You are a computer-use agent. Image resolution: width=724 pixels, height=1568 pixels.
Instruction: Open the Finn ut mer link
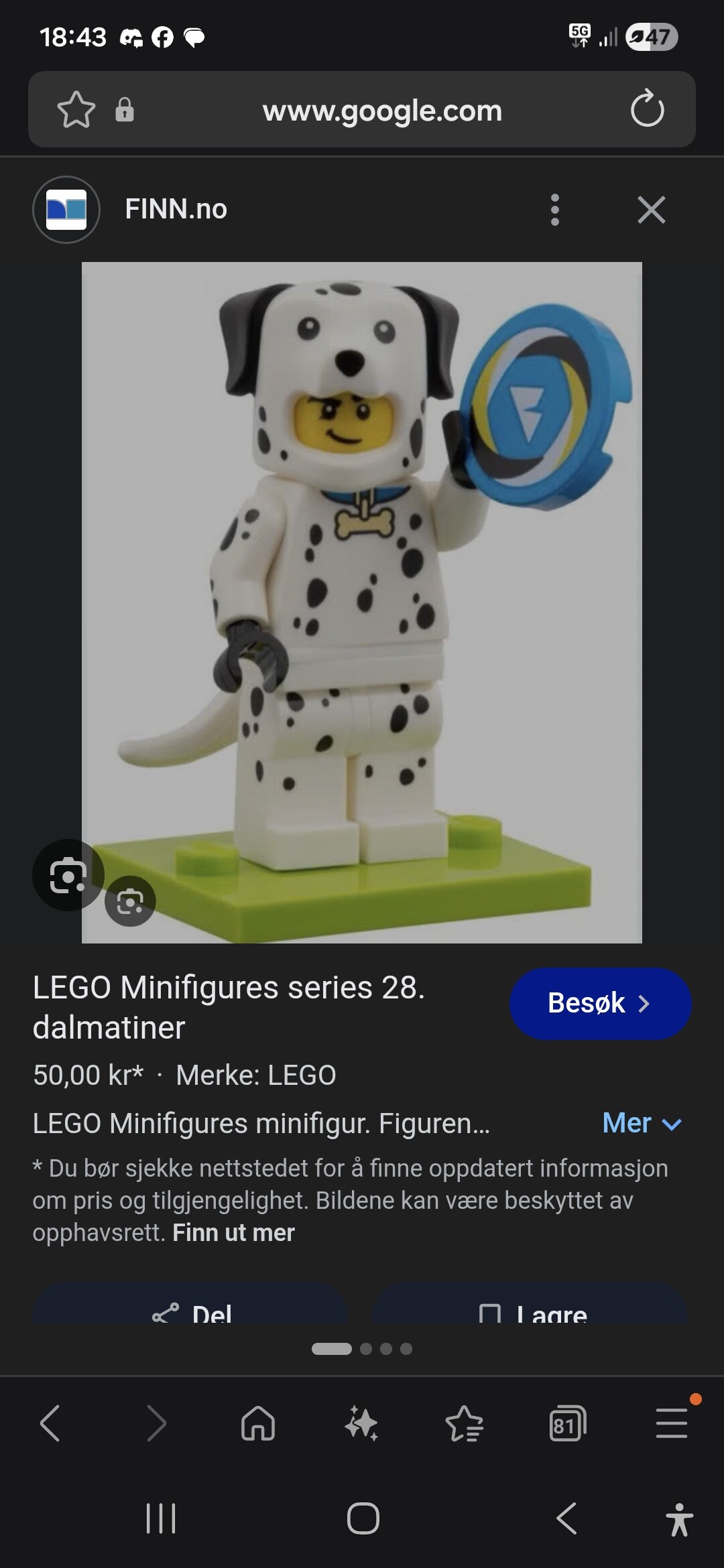233,1233
